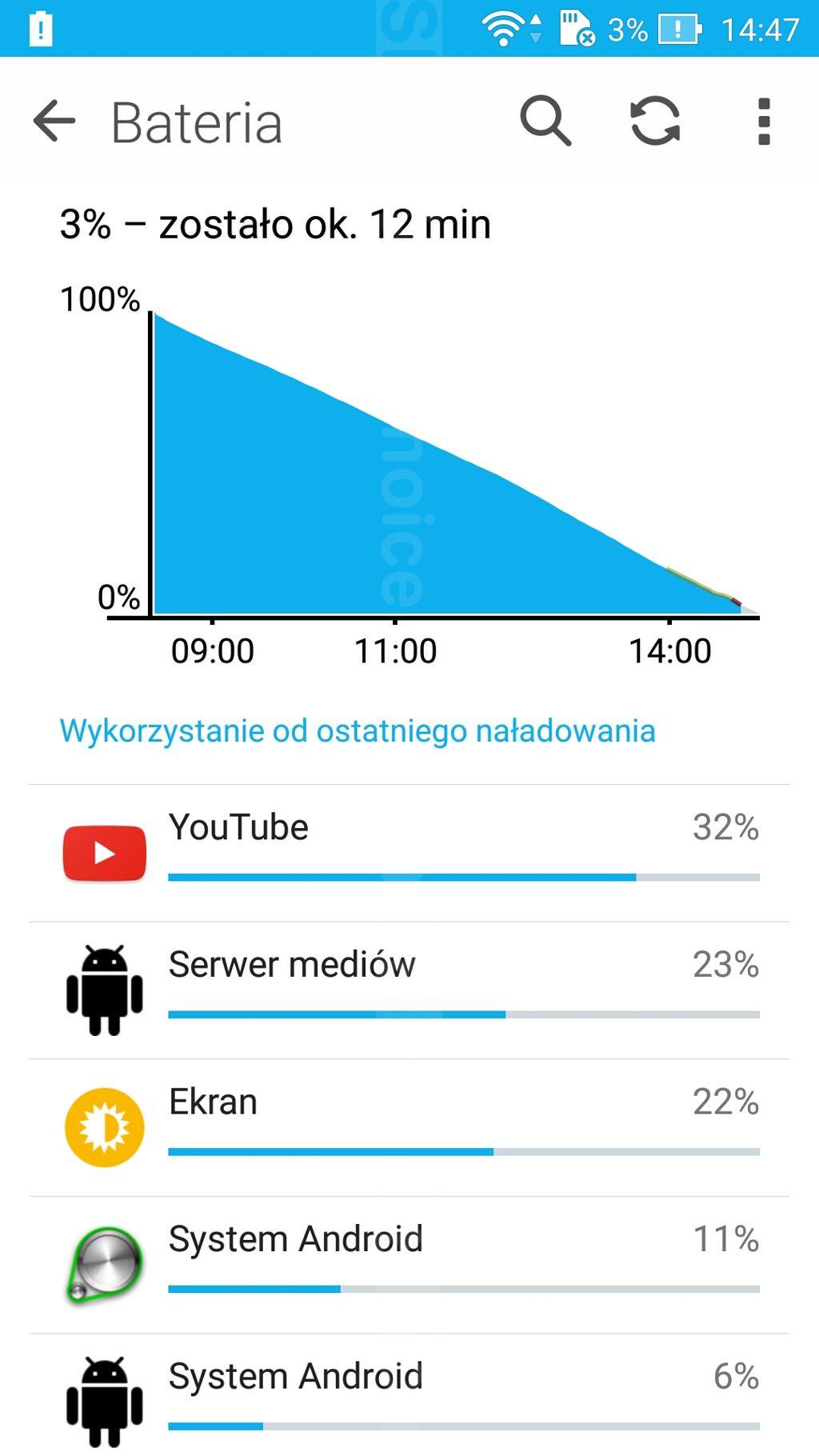Open the overflow menu
The image size is (819, 1456).
pos(764,122)
